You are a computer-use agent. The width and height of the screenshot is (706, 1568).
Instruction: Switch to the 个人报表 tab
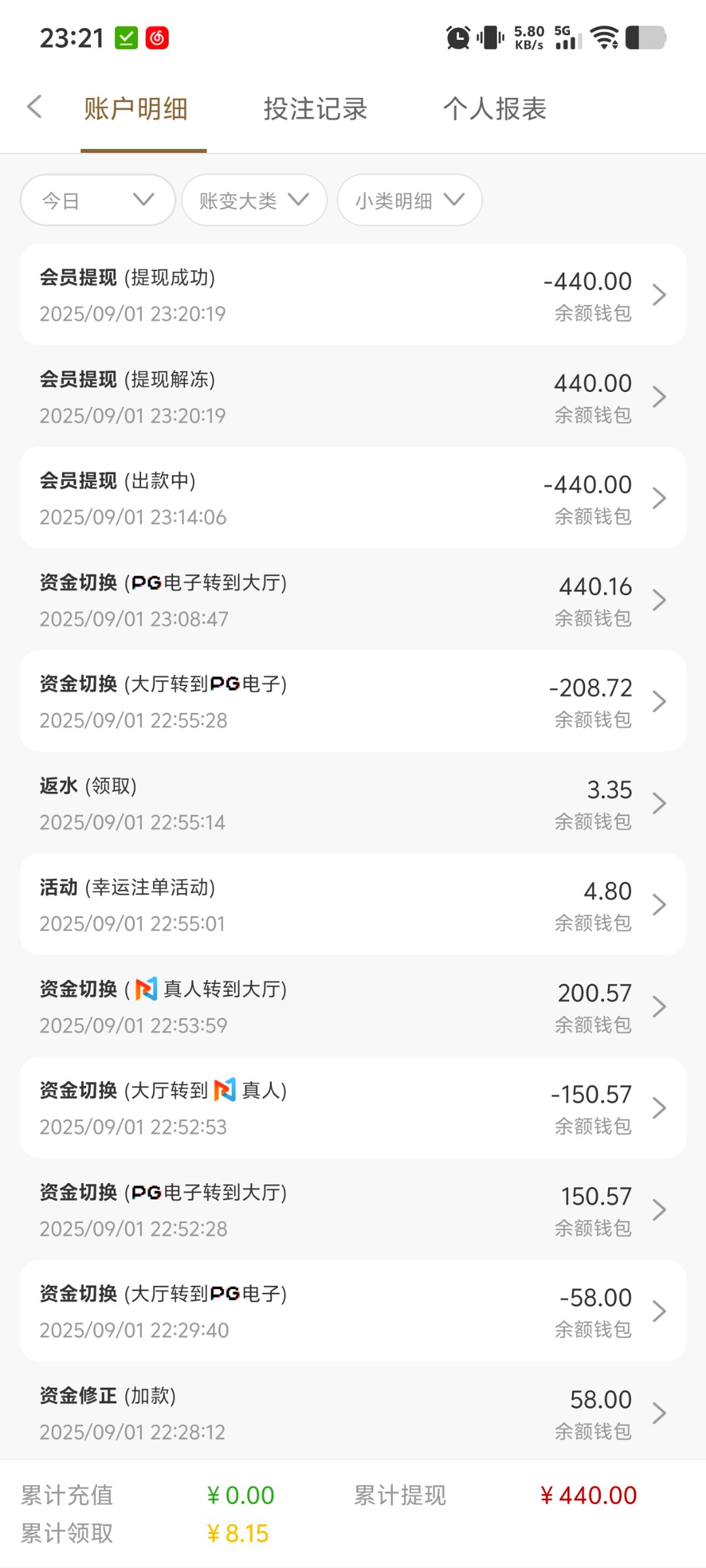(495, 108)
